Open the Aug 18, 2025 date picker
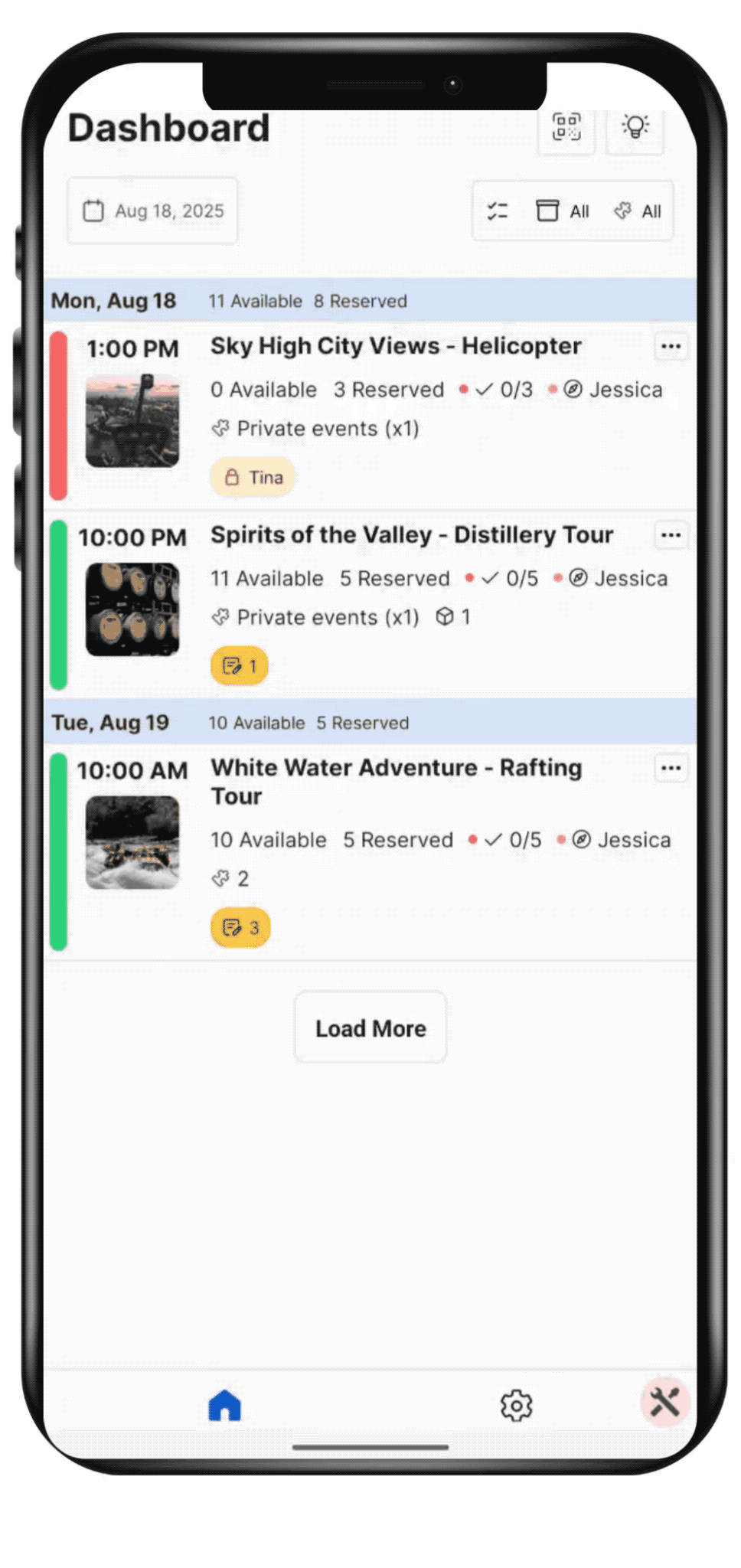This screenshot has height=1568, width=741. 153,211
